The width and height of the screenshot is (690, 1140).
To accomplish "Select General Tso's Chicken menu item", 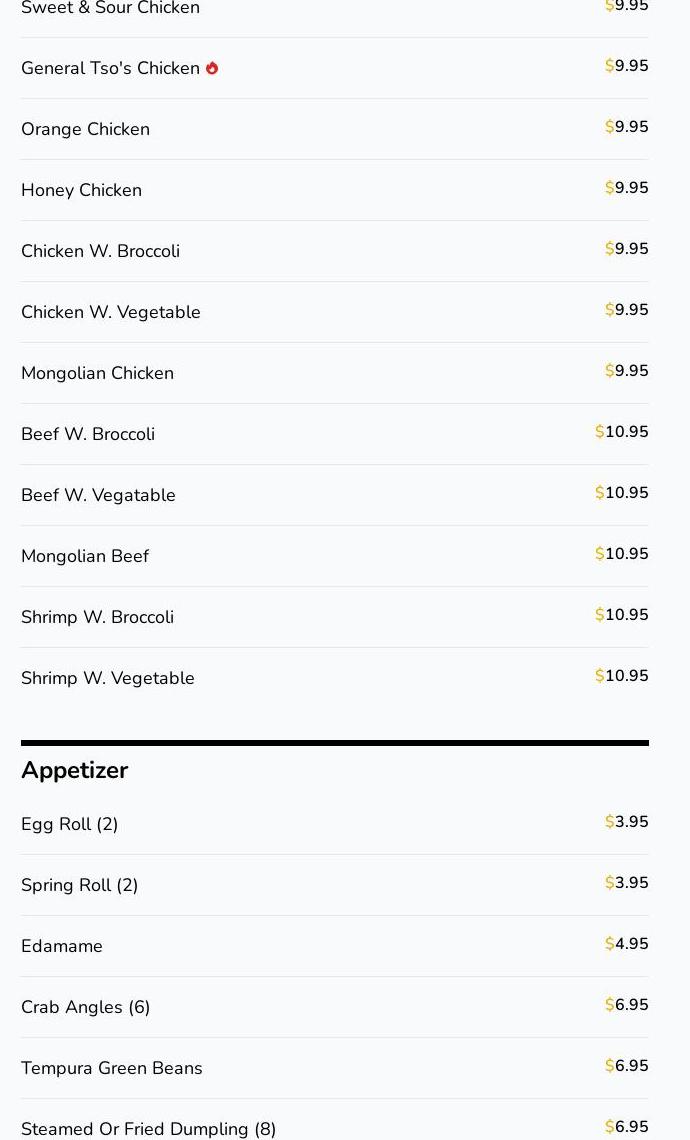I will point(334,68).
